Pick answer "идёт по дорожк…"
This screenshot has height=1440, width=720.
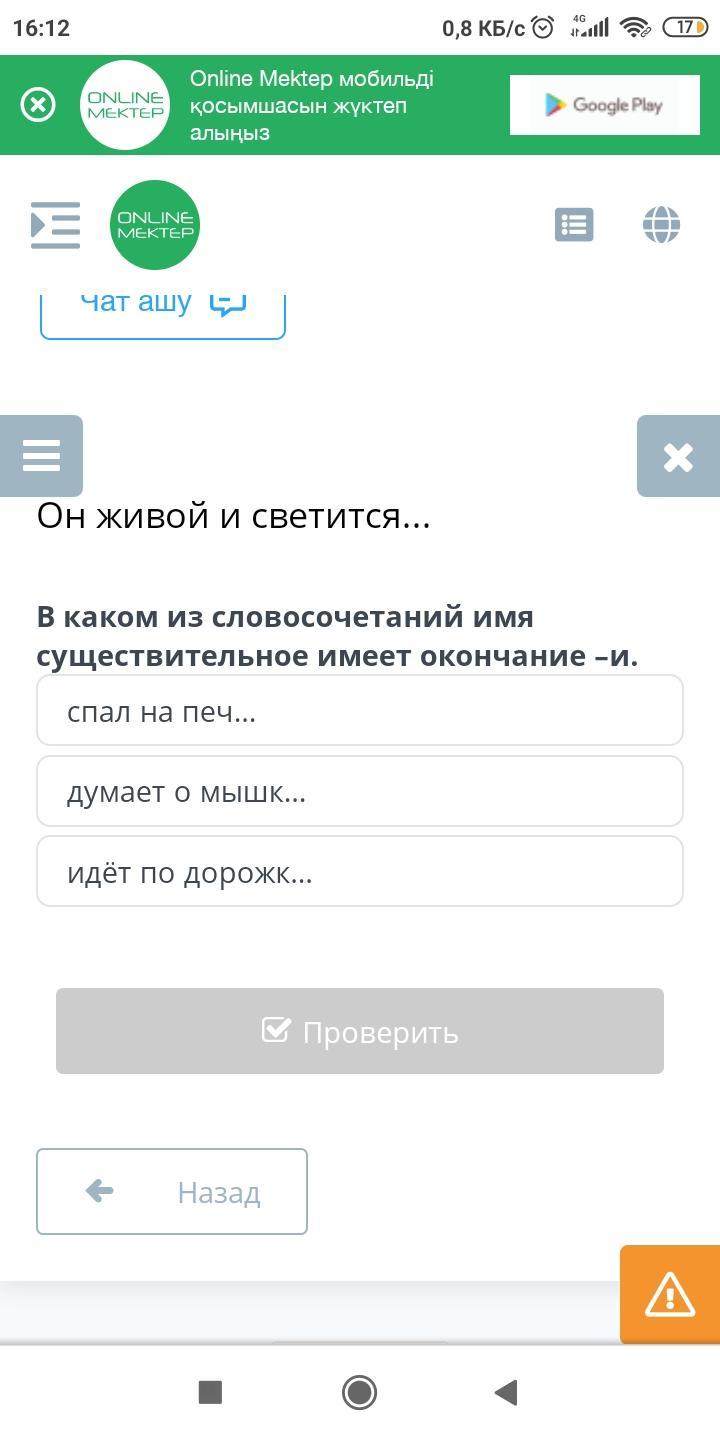tap(360, 872)
